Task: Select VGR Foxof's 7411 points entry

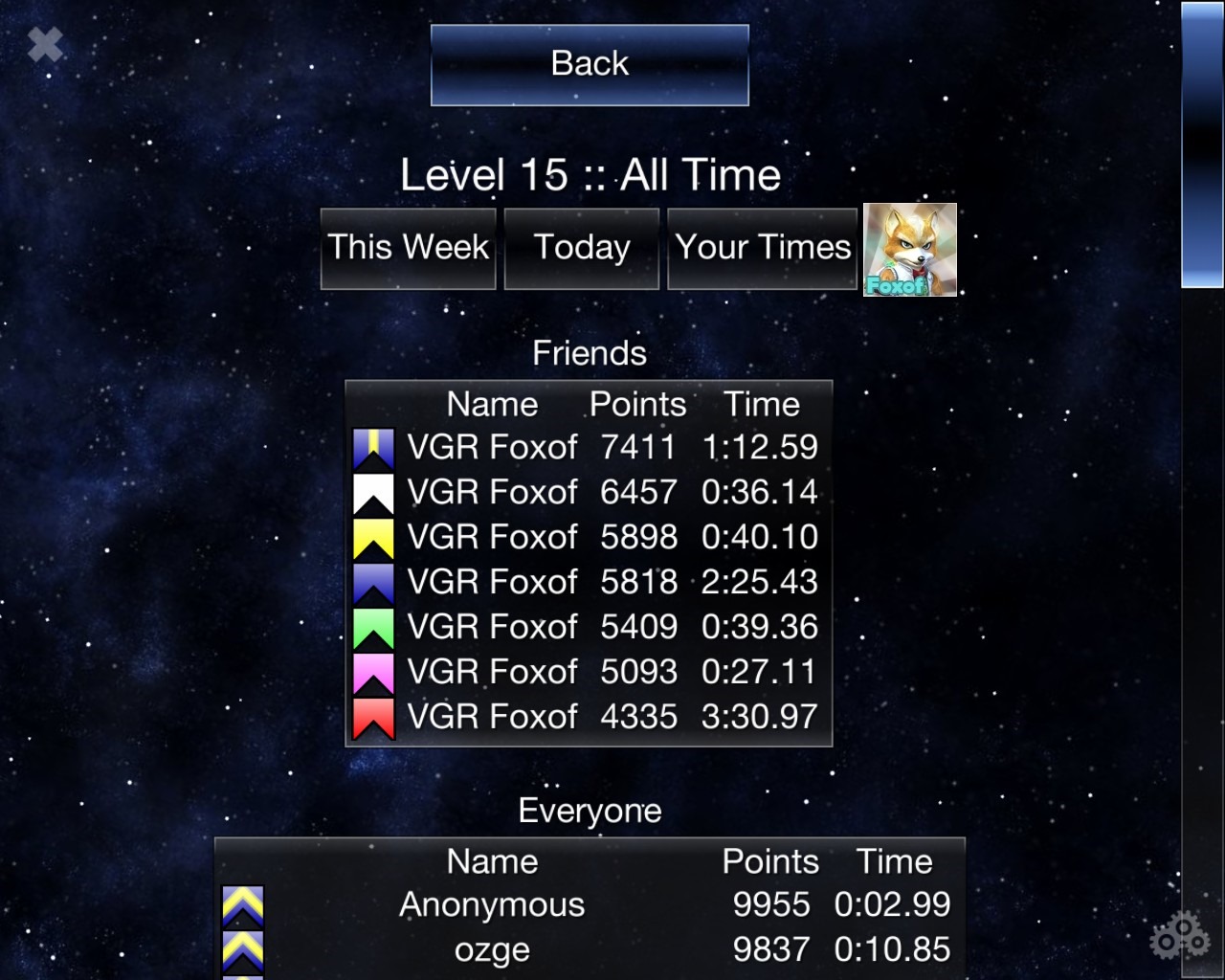Action: 588,447
